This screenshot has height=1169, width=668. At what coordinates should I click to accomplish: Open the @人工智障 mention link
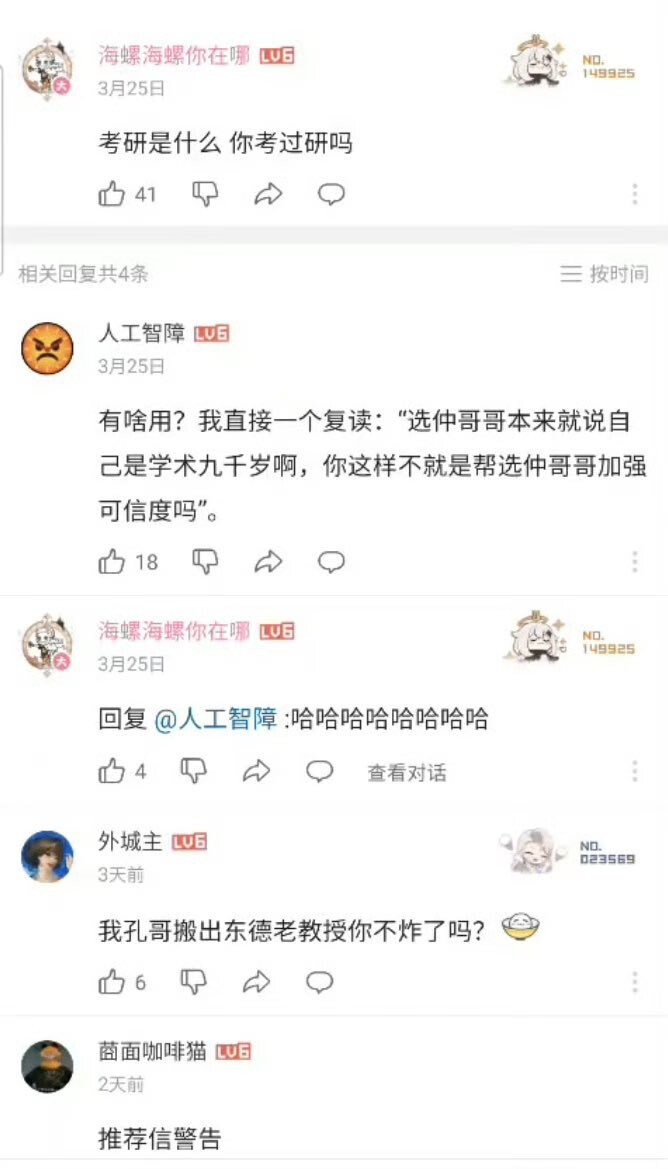(216, 719)
